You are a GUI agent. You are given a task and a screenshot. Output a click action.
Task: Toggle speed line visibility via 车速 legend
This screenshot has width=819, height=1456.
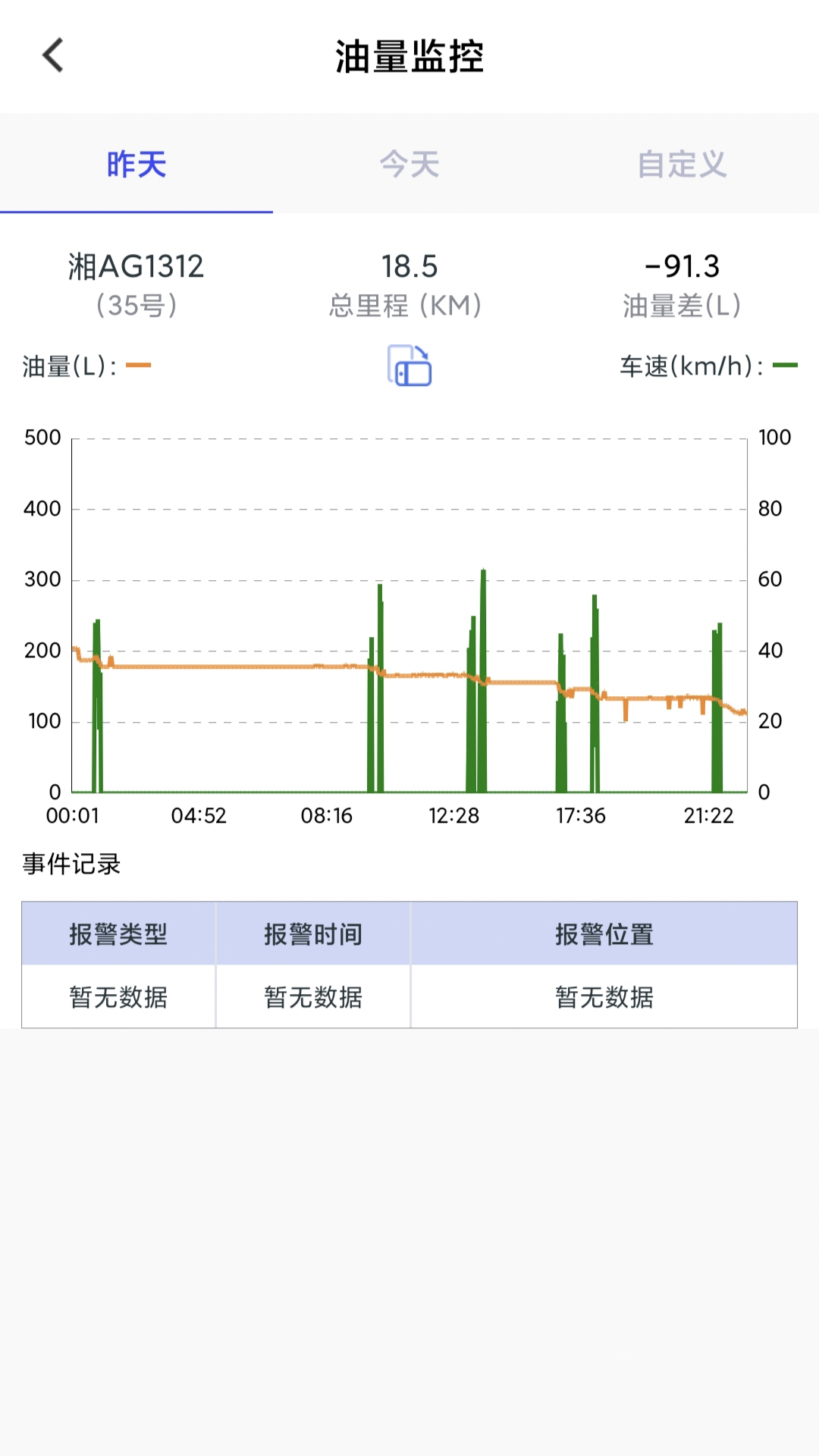[x=694, y=365]
